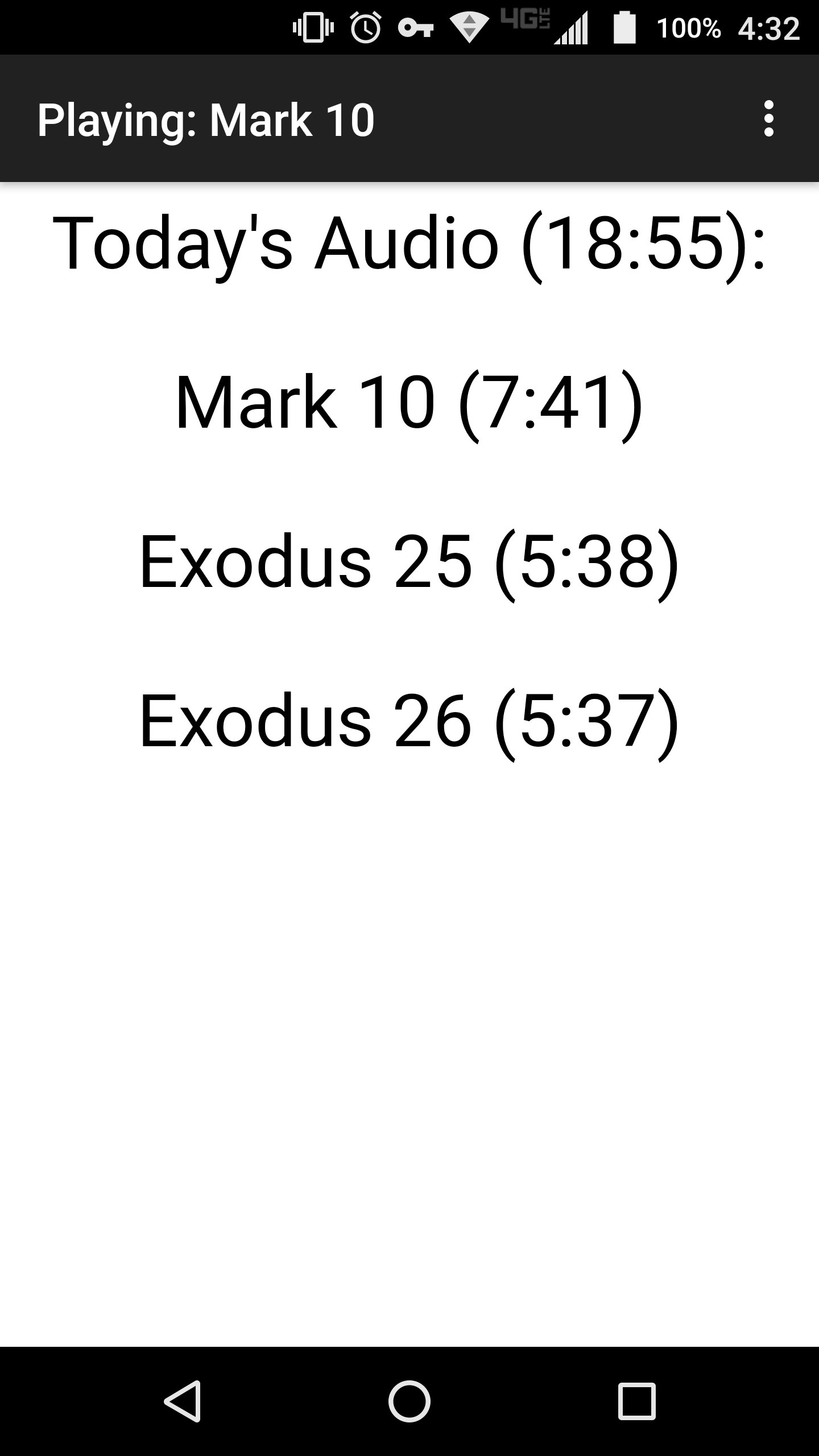Image resolution: width=819 pixels, height=1456 pixels.
Task: Tap the 18:55 total duration text
Action: [643, 245]
